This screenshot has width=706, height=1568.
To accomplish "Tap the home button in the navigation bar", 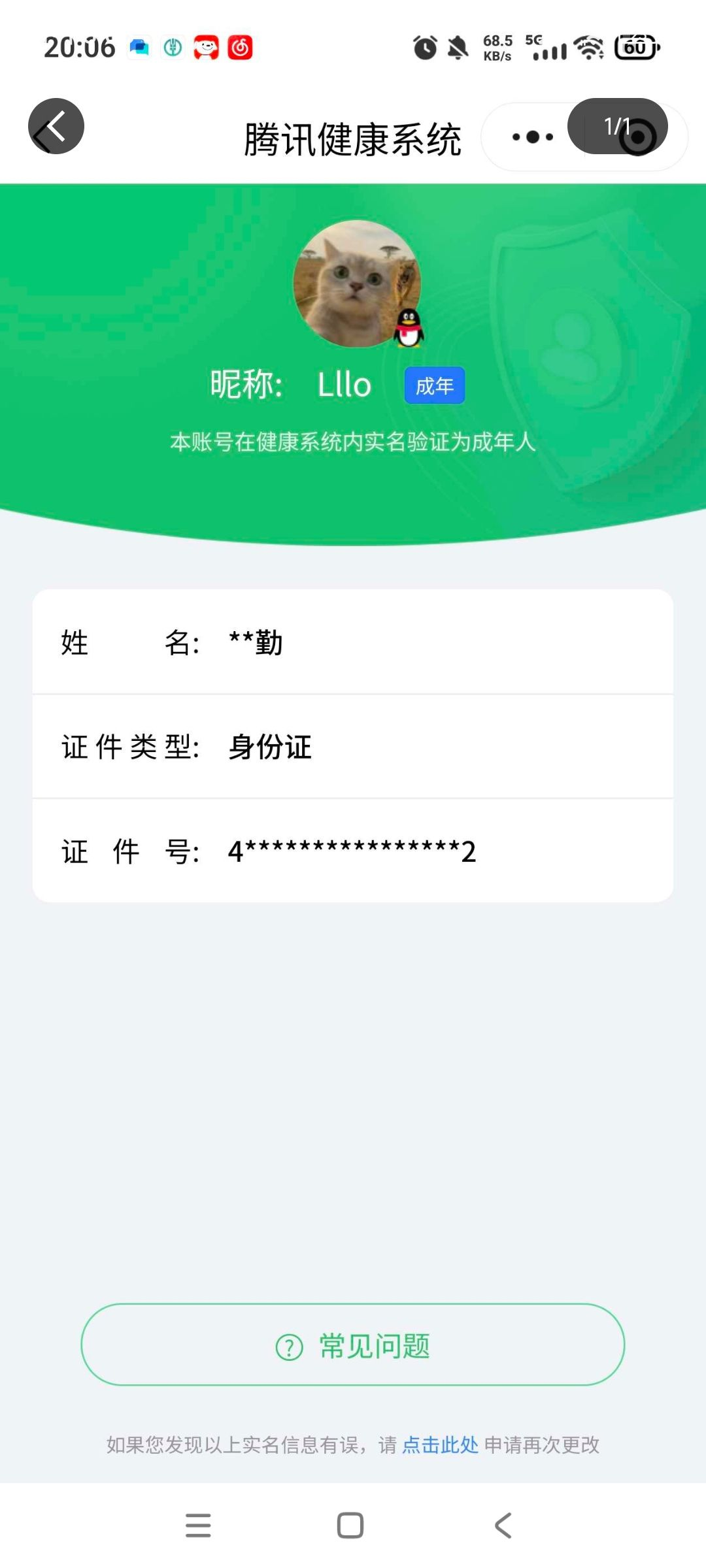I will click(351, 1526).
